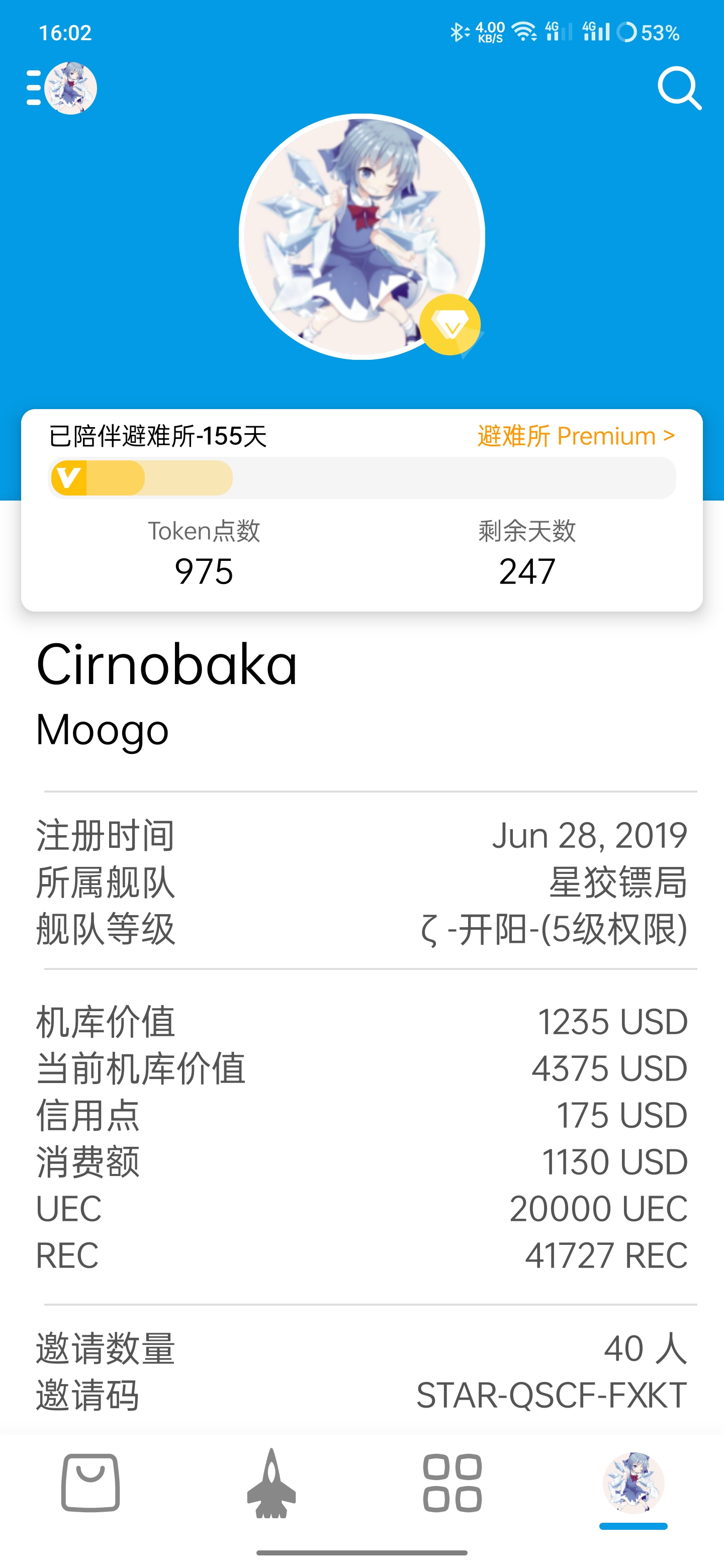Select the profile avatar tab
Image resolution: width=724 pixels, height=1568 pixels.
633,1482
